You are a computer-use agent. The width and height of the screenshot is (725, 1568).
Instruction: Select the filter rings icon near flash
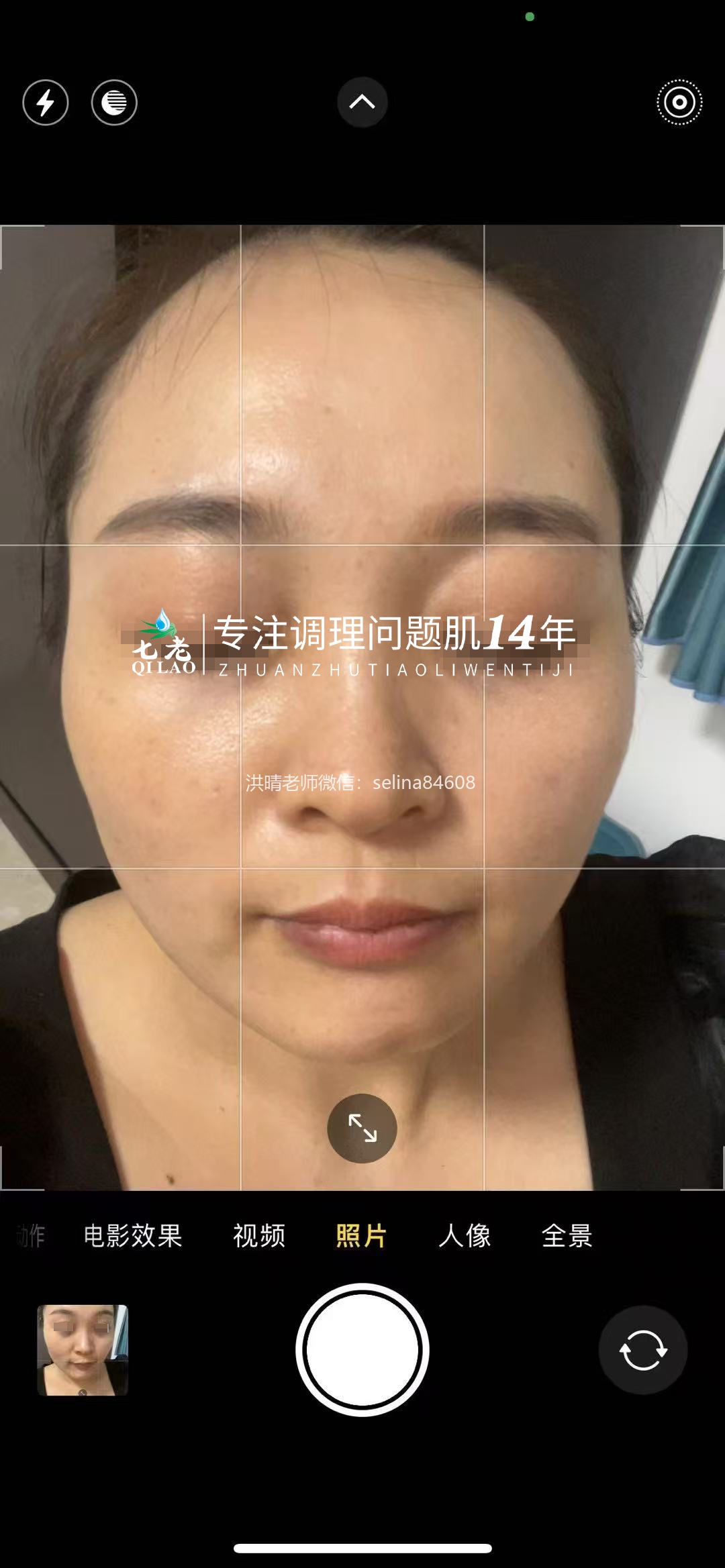tap(113, 103)
